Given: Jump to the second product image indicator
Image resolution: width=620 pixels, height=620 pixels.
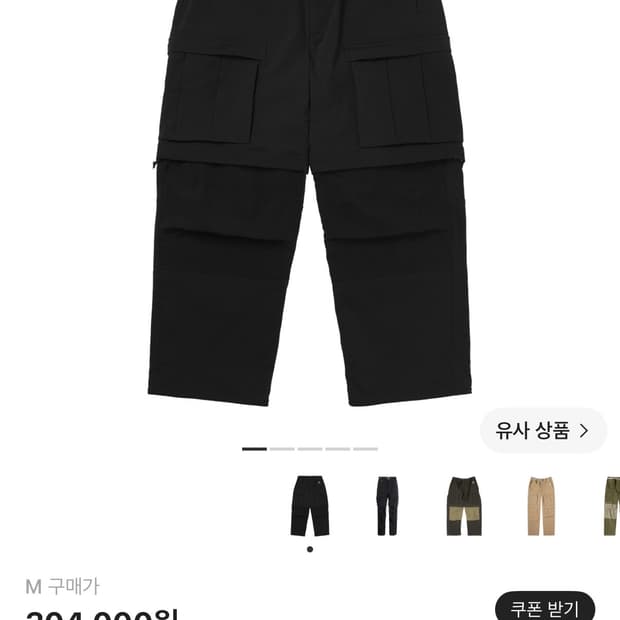Looking at the screenshot, I should click(282, 449).
